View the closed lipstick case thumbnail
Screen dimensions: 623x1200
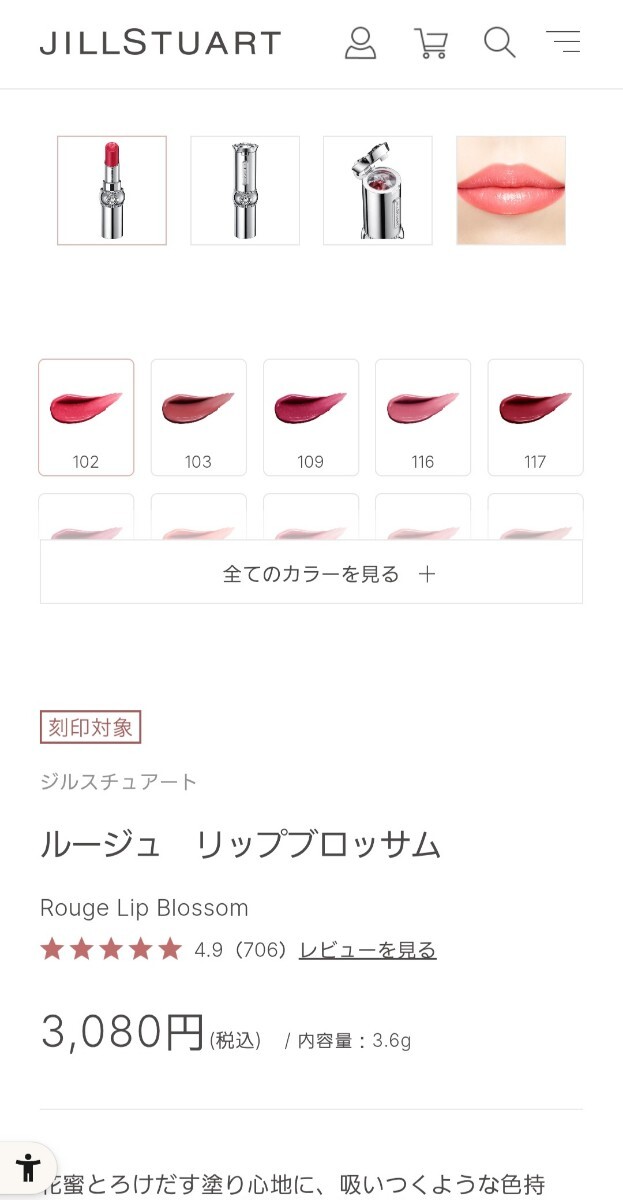[245, 190]
